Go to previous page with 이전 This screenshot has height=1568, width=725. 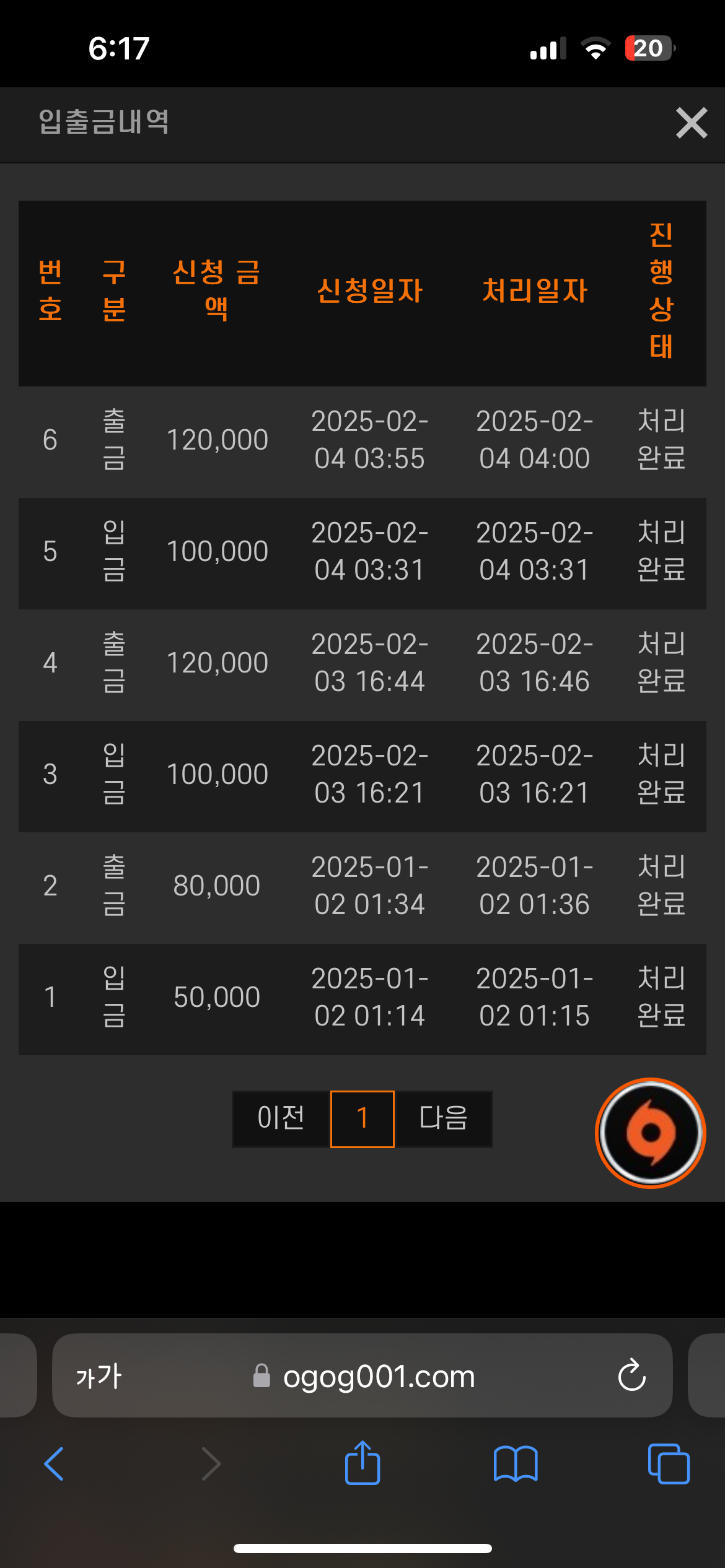(281, 1119)
